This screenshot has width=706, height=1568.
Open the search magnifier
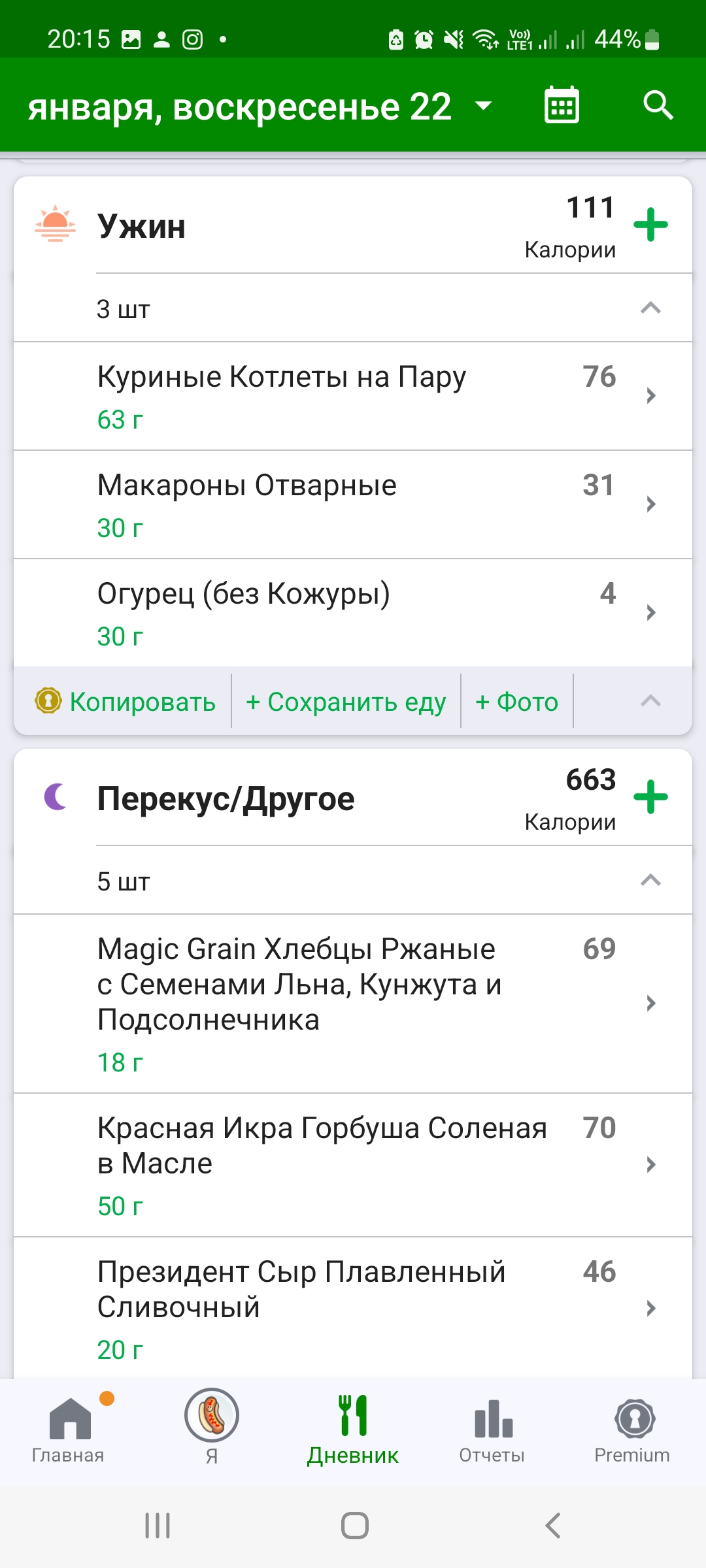pos(658,105)
